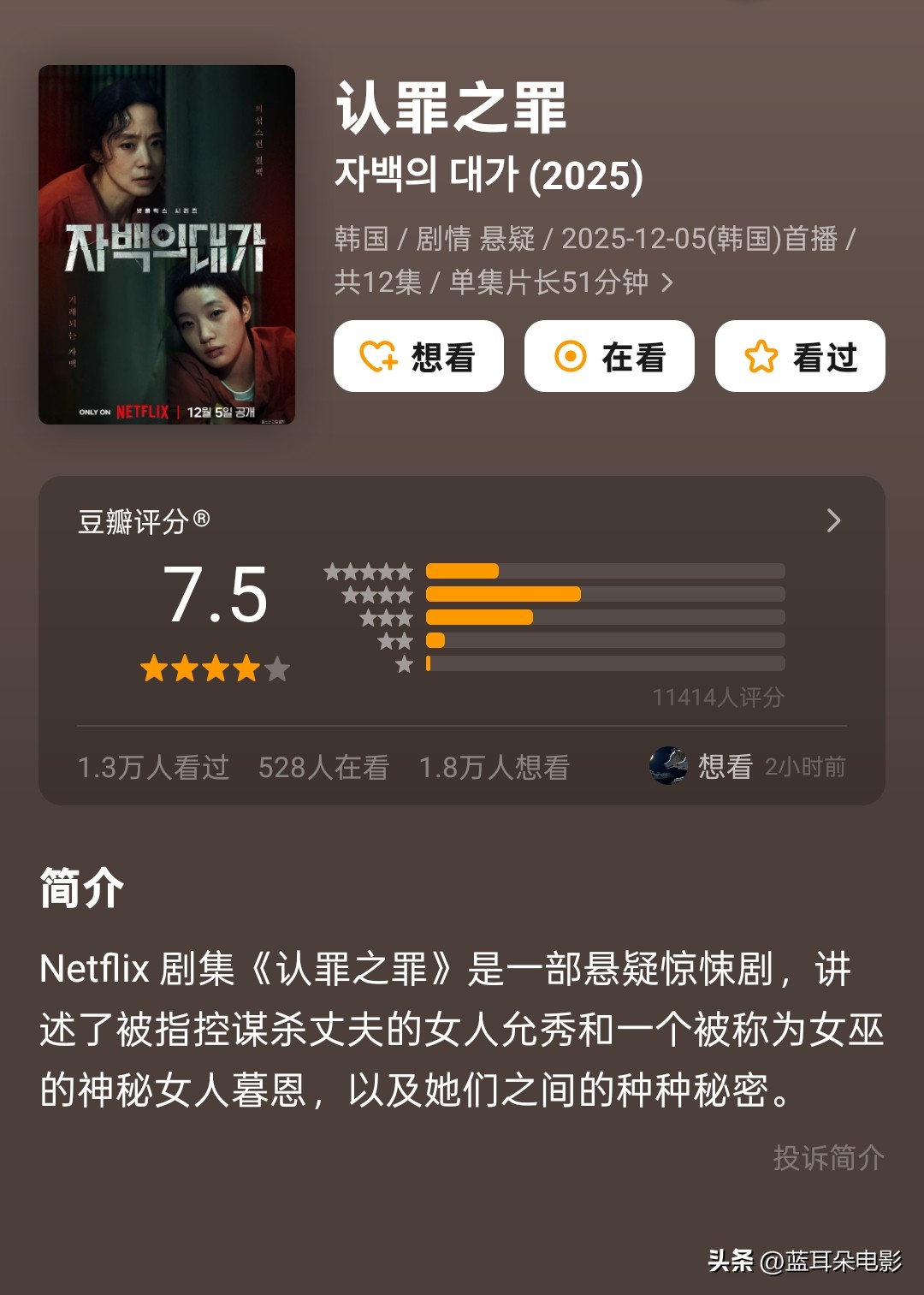Toggle watching status with 在看
The image size is (924, 1295).
(609, 358)
